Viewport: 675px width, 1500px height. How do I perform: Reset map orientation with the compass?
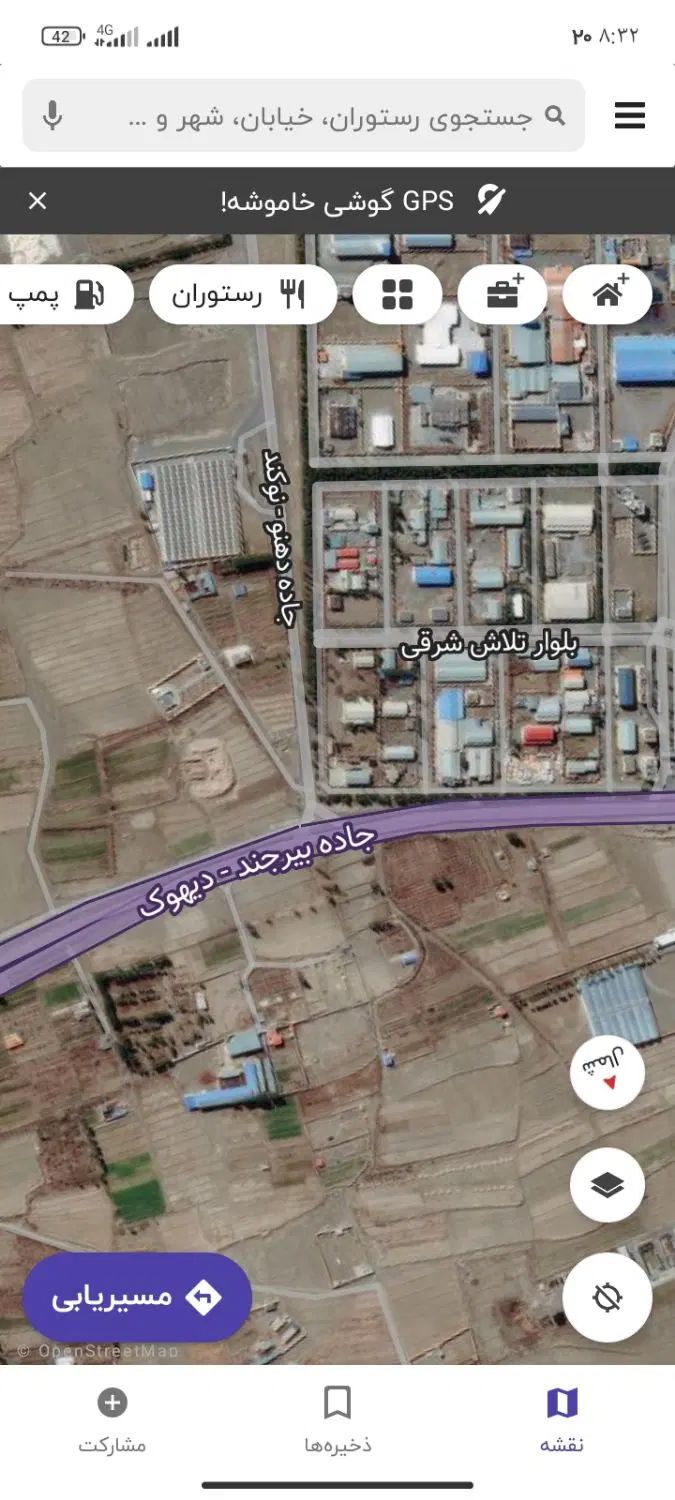607,1072
